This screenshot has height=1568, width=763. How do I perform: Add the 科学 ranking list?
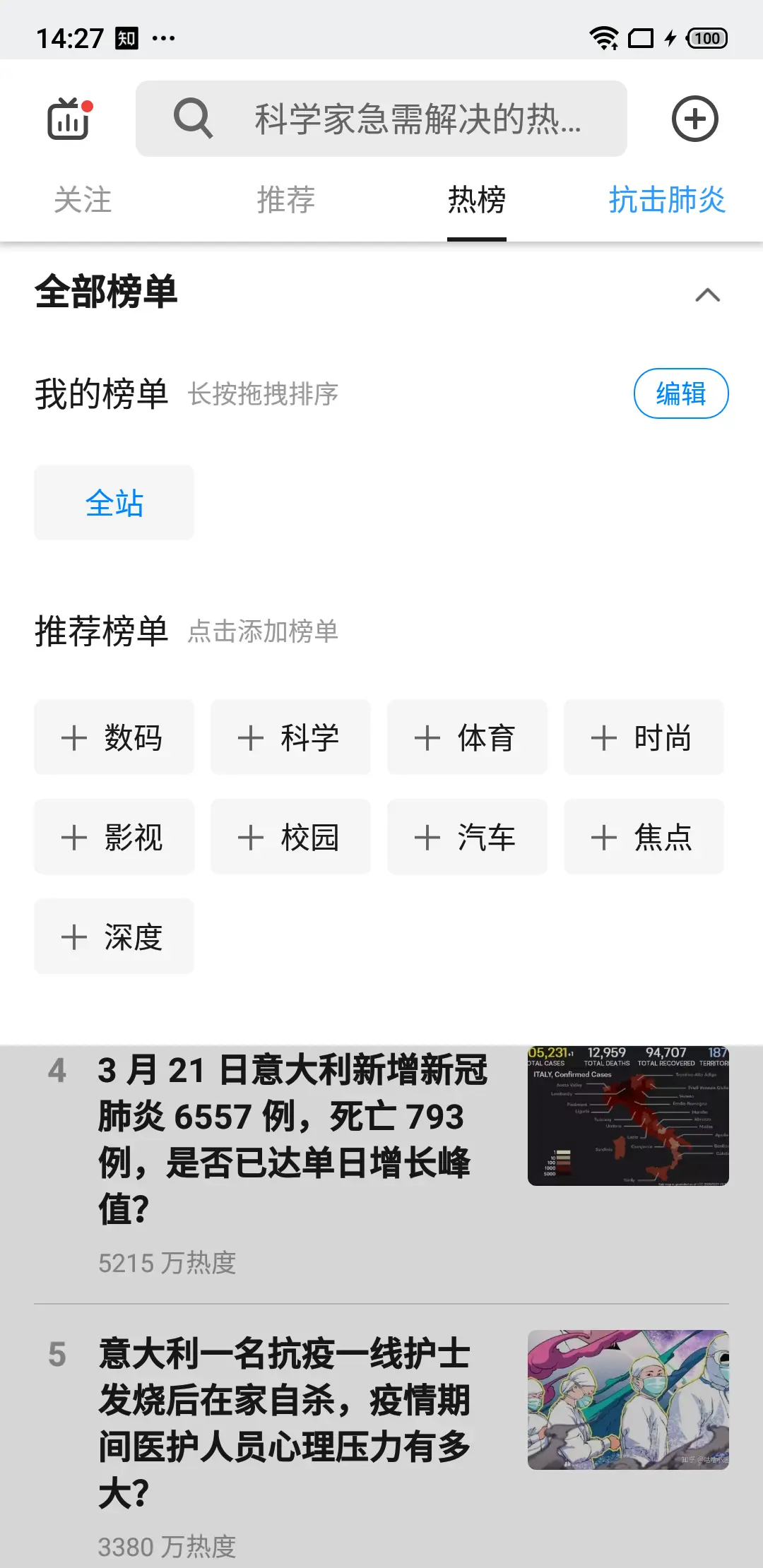(x=290, y=737)
